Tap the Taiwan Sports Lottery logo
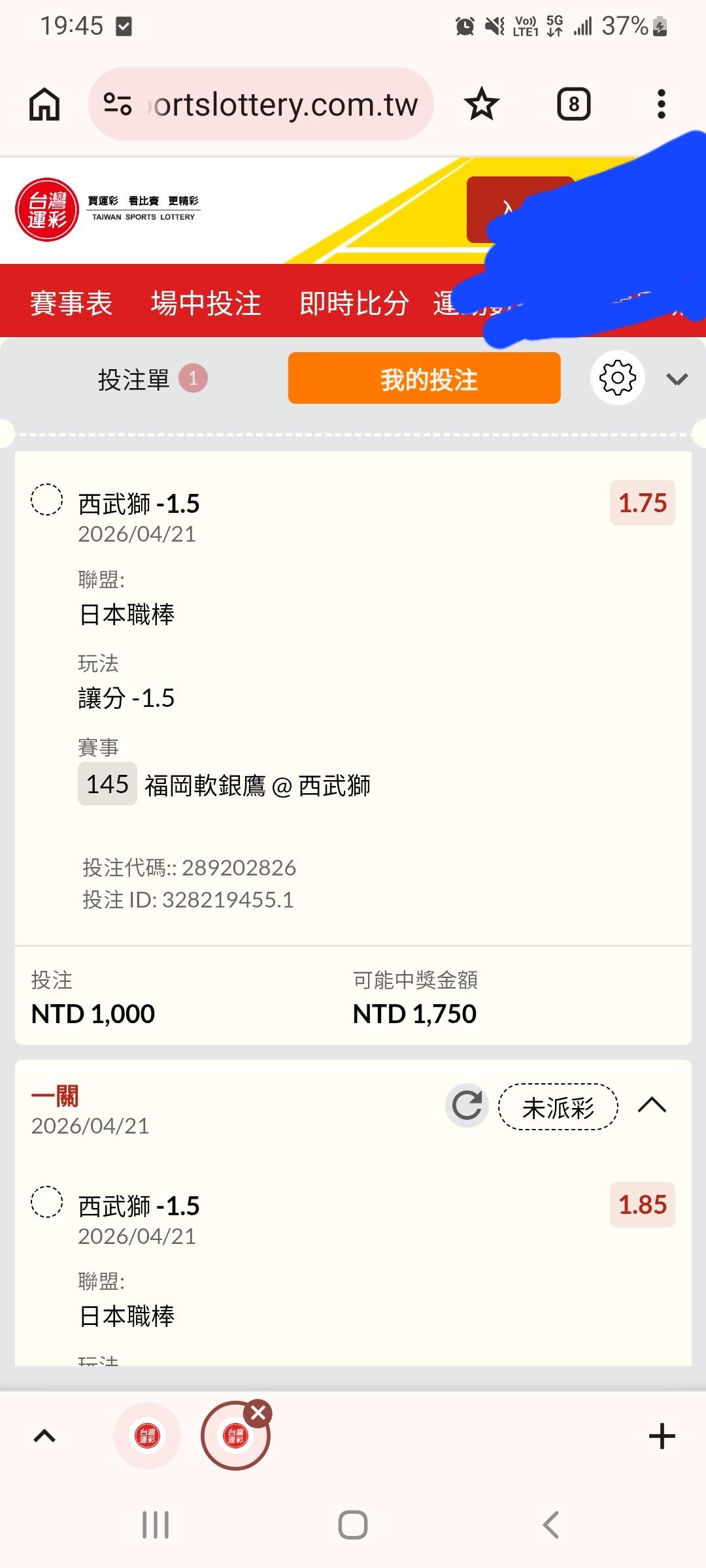 [x=47, y=209]
